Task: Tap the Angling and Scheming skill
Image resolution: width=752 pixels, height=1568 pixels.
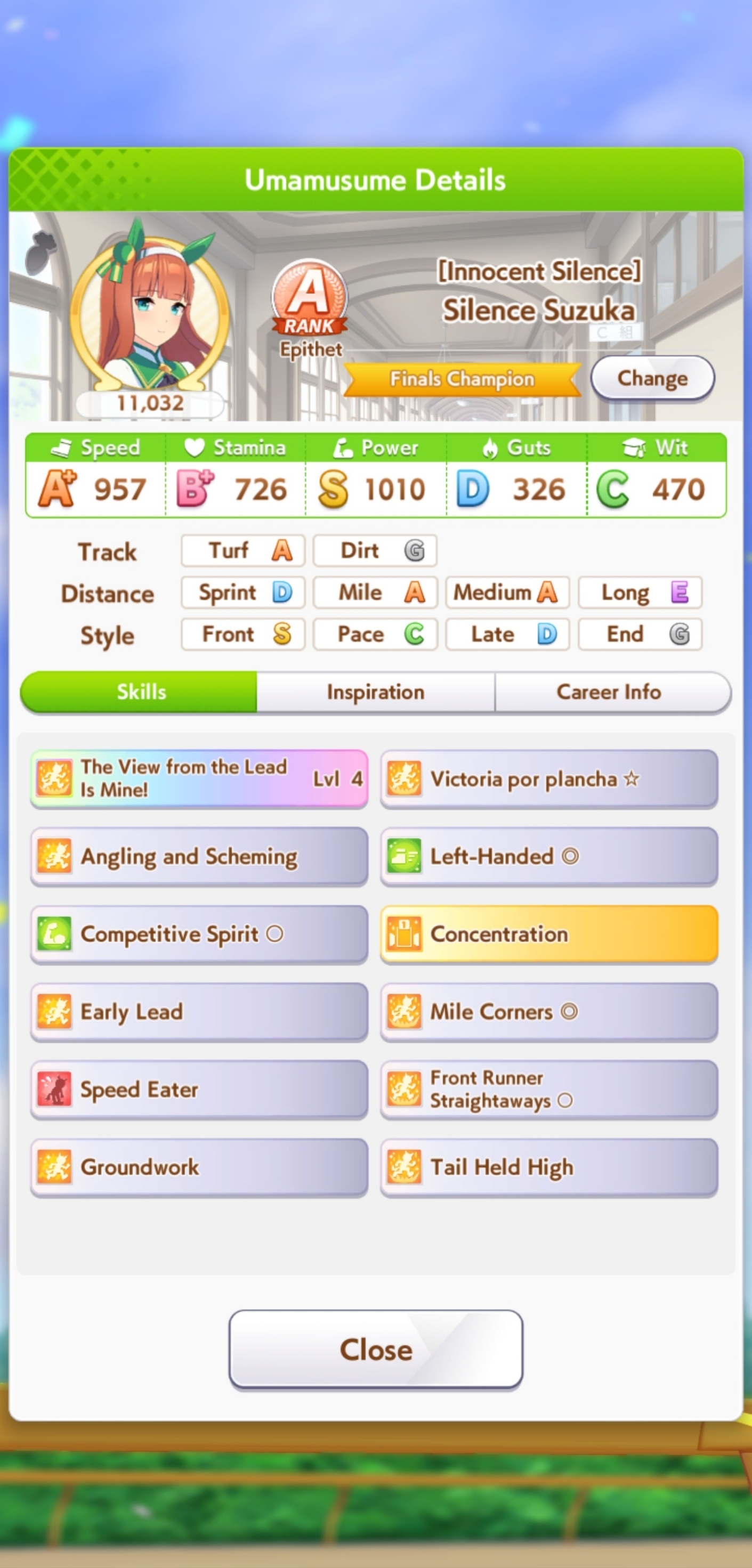Action: click(199, 856)
